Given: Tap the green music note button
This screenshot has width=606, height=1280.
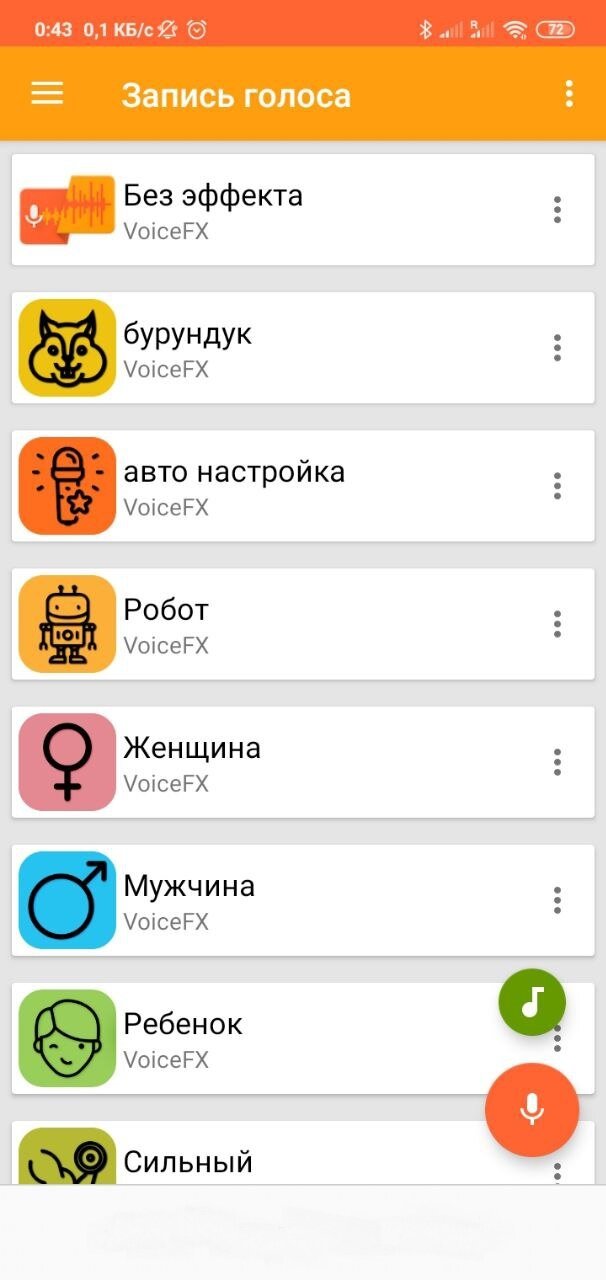Looking at the screenshot, I should coord(532,1002).
